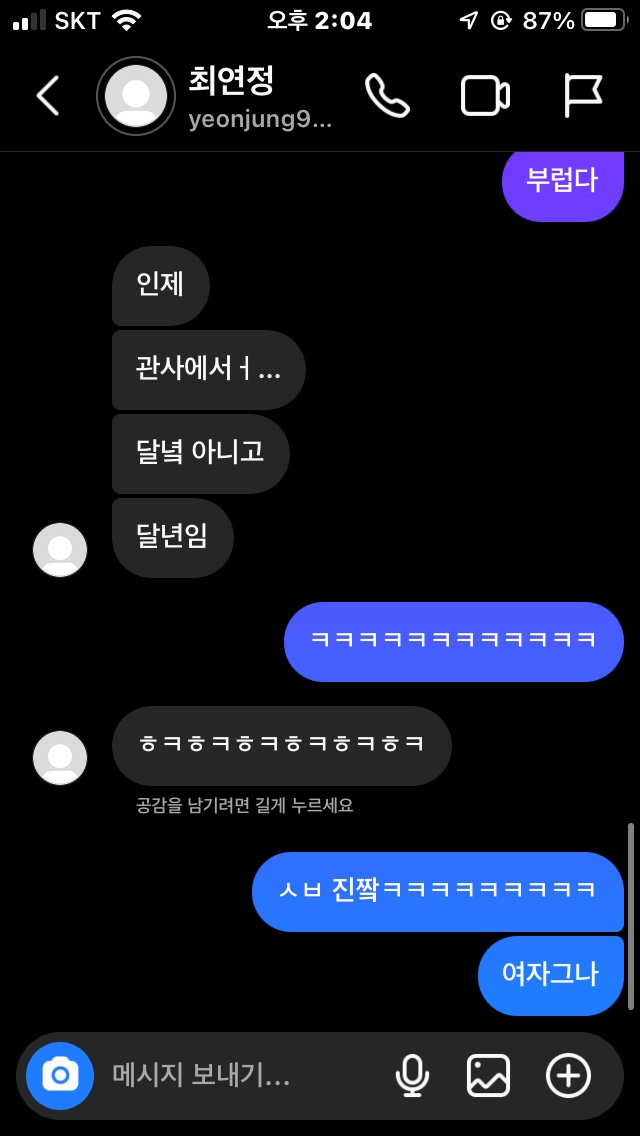This screenshot has width=640, height=1136.
Task: Choose a photo from the gallery icon
Action: pyautogui.click(x=488, y=1076)
